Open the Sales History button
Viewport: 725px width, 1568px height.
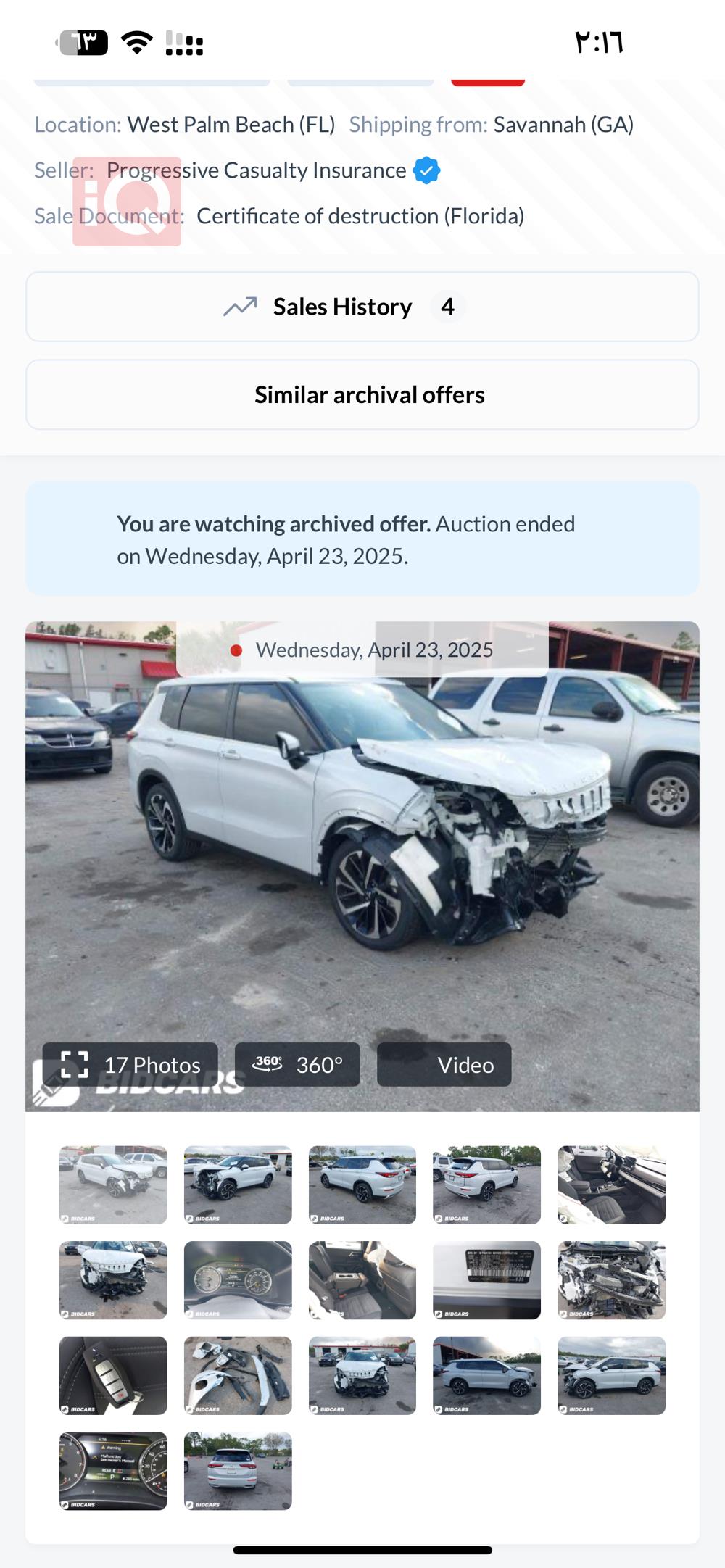362,307
